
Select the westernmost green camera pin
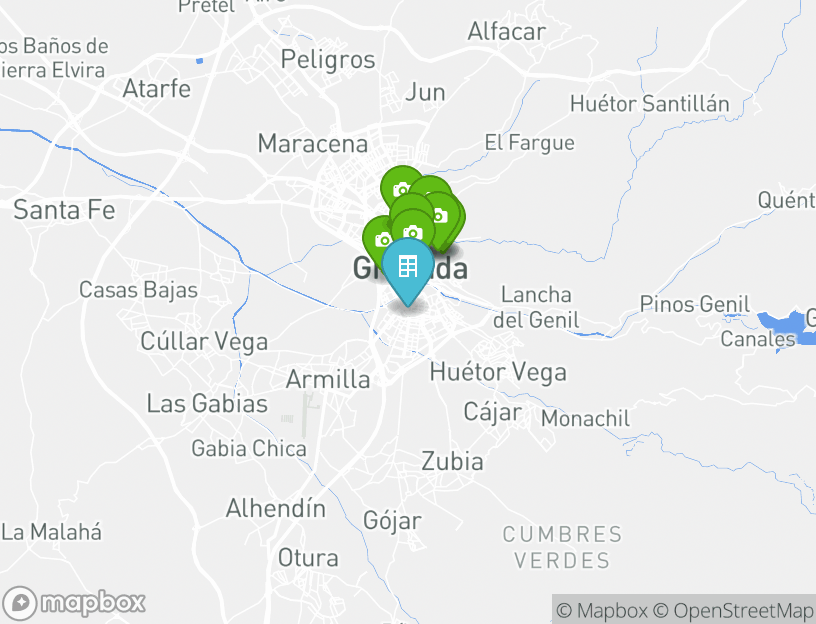click(x=381, y=239)
